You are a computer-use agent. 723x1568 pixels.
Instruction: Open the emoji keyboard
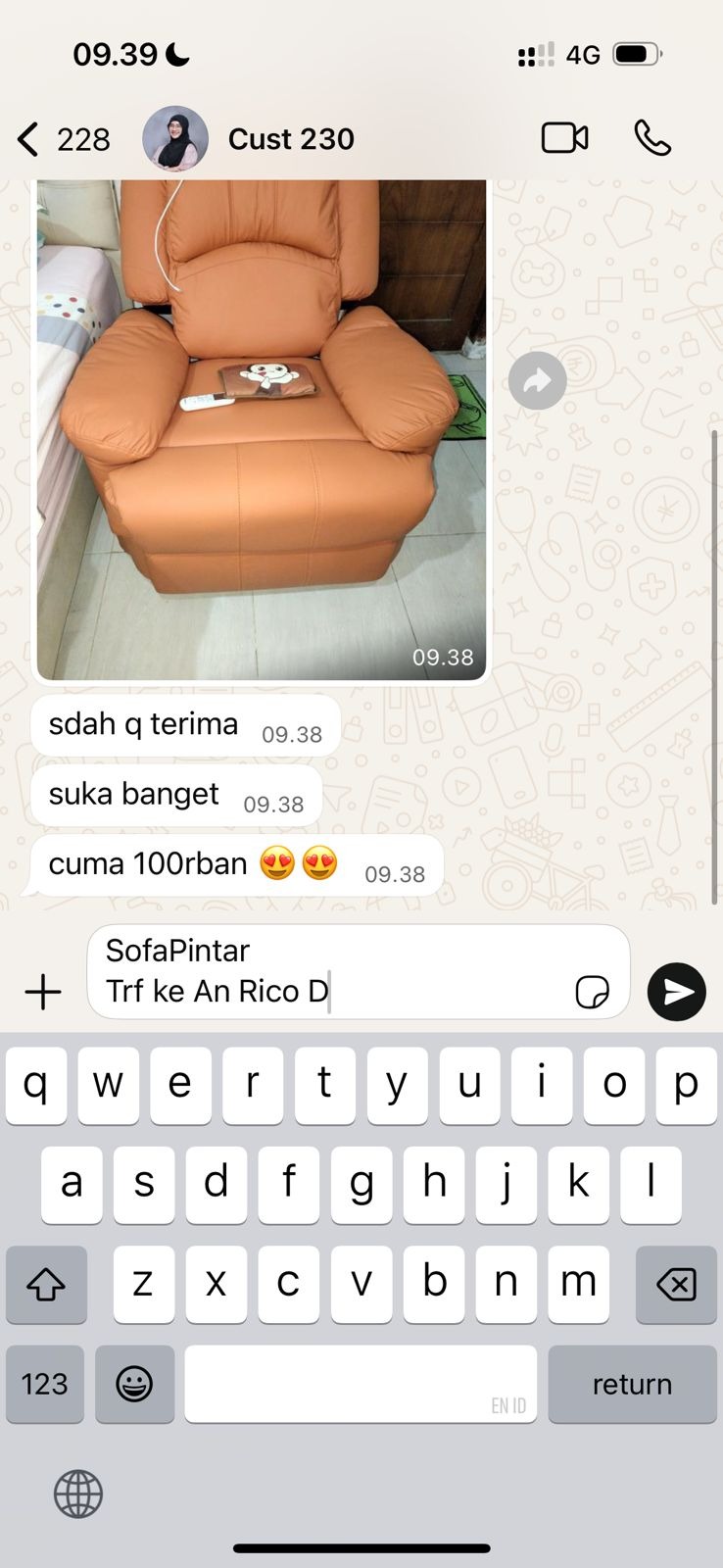134,1384
